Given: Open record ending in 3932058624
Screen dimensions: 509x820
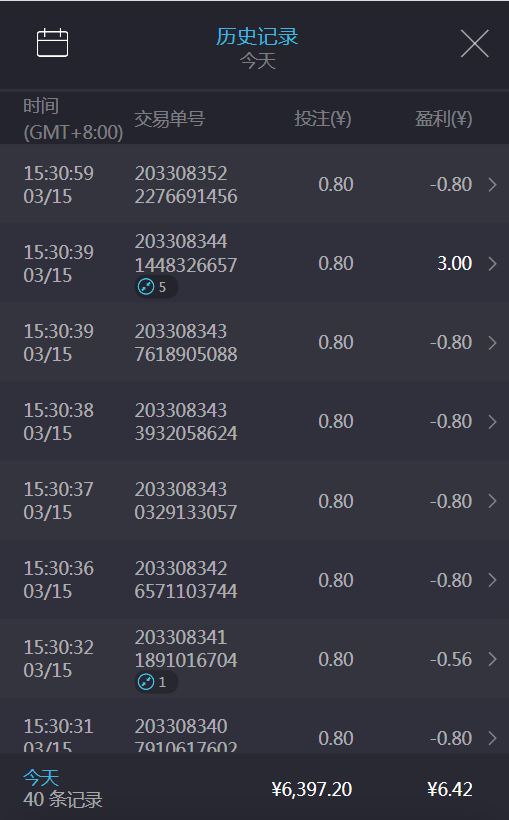Looking at the screenshot, I should coord(254,422).
